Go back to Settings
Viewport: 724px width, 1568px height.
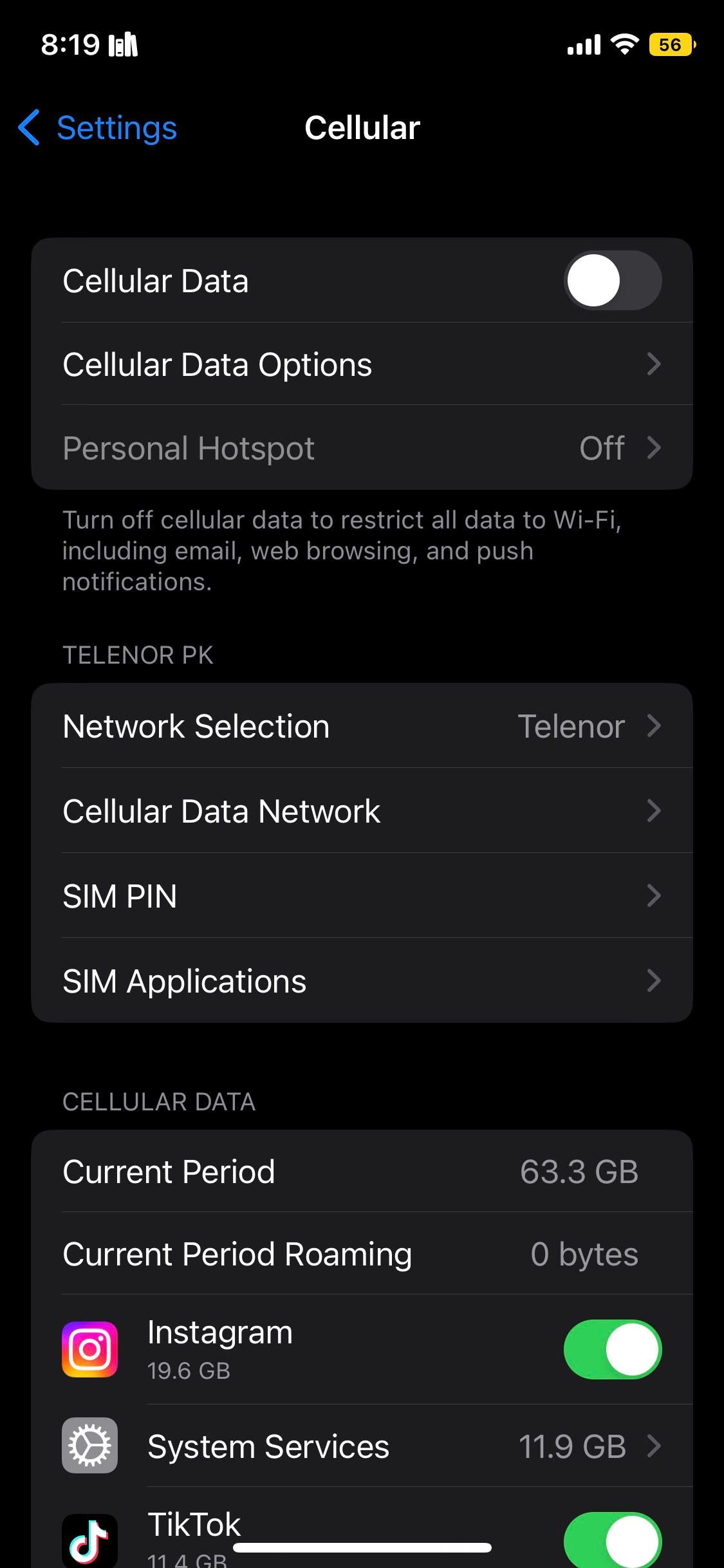pos(97,127)
